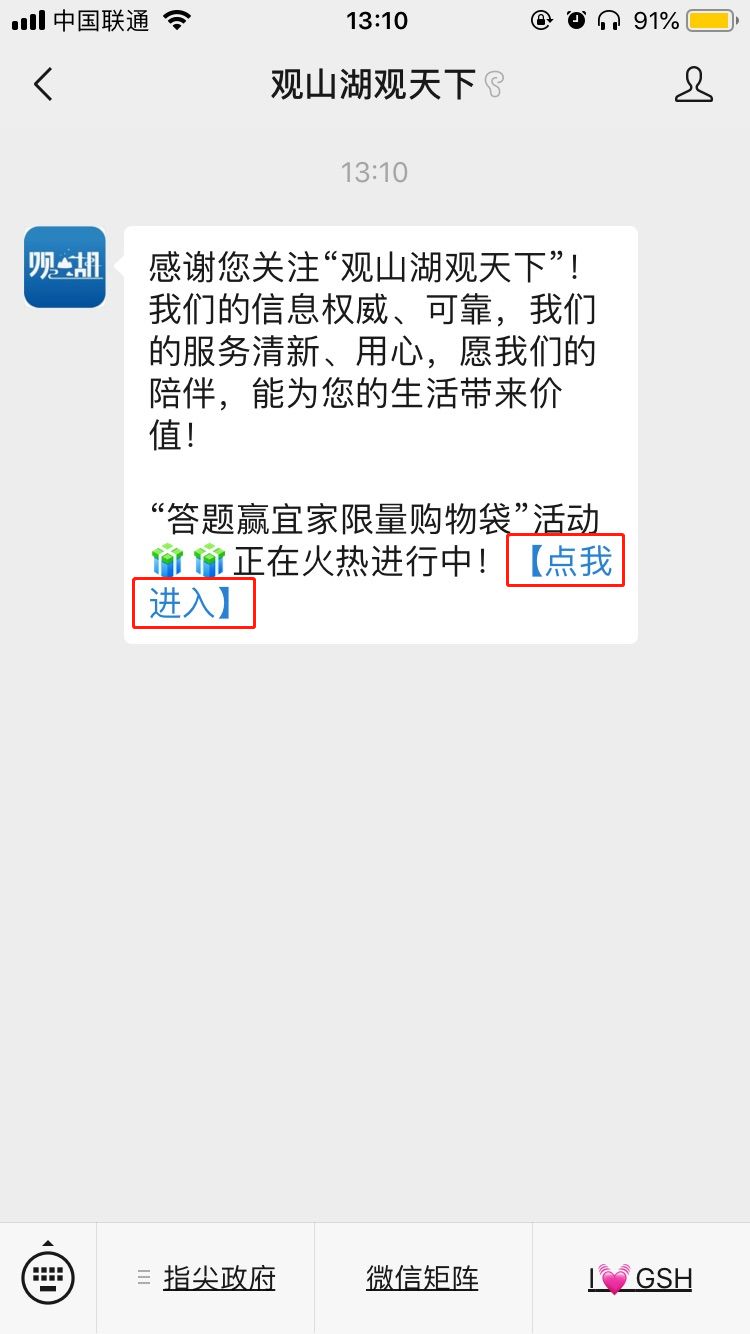Viewport: 750px width, 1334px height.
Task: Tap the 中国联通 carrier label
Action: click(x=103, y=19)
